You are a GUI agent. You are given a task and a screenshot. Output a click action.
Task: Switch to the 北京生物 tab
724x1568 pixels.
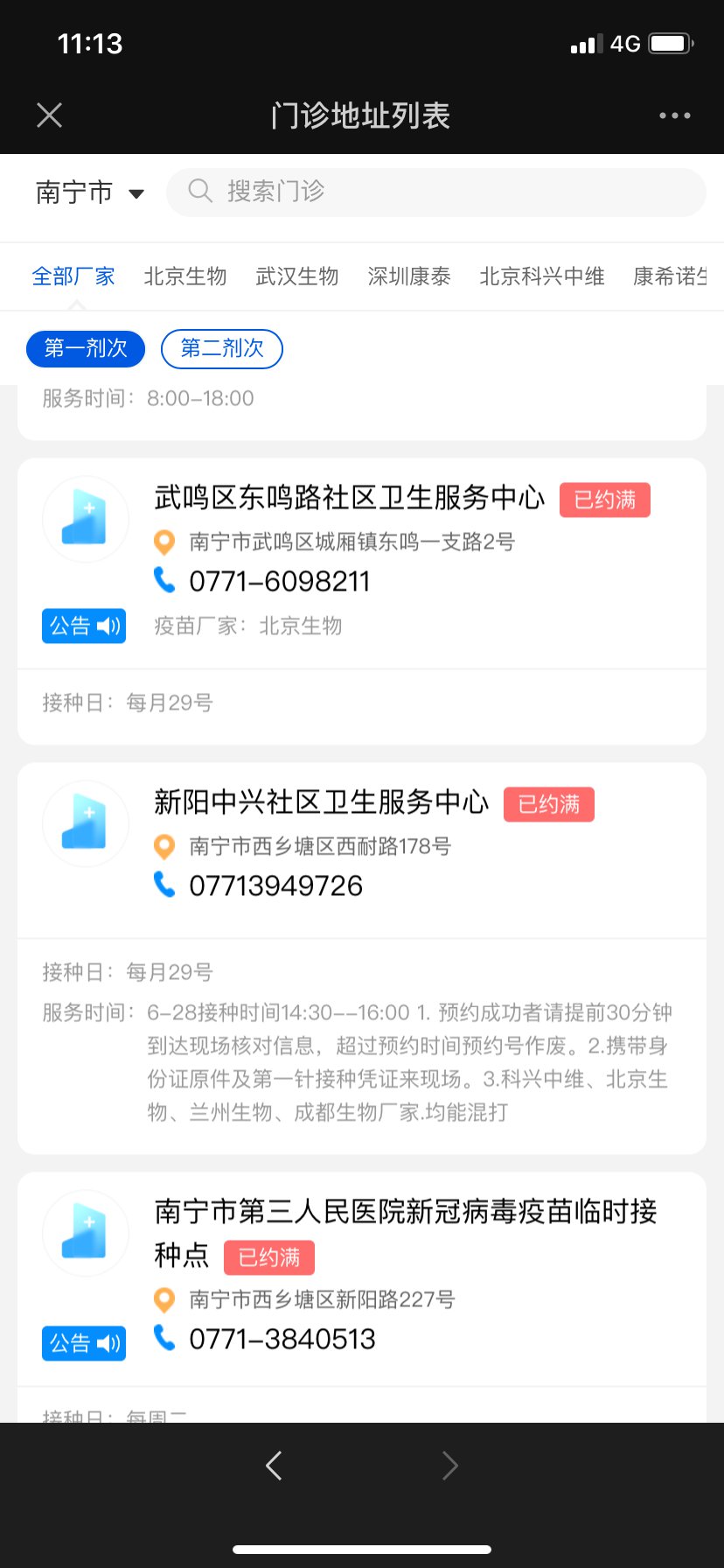(x=185, y=276)
